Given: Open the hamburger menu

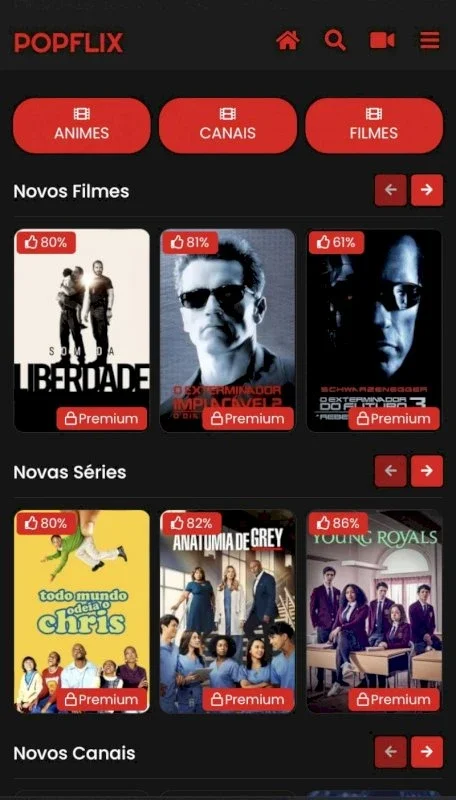Looking at the screenshot, I should [x=429, y=40].
